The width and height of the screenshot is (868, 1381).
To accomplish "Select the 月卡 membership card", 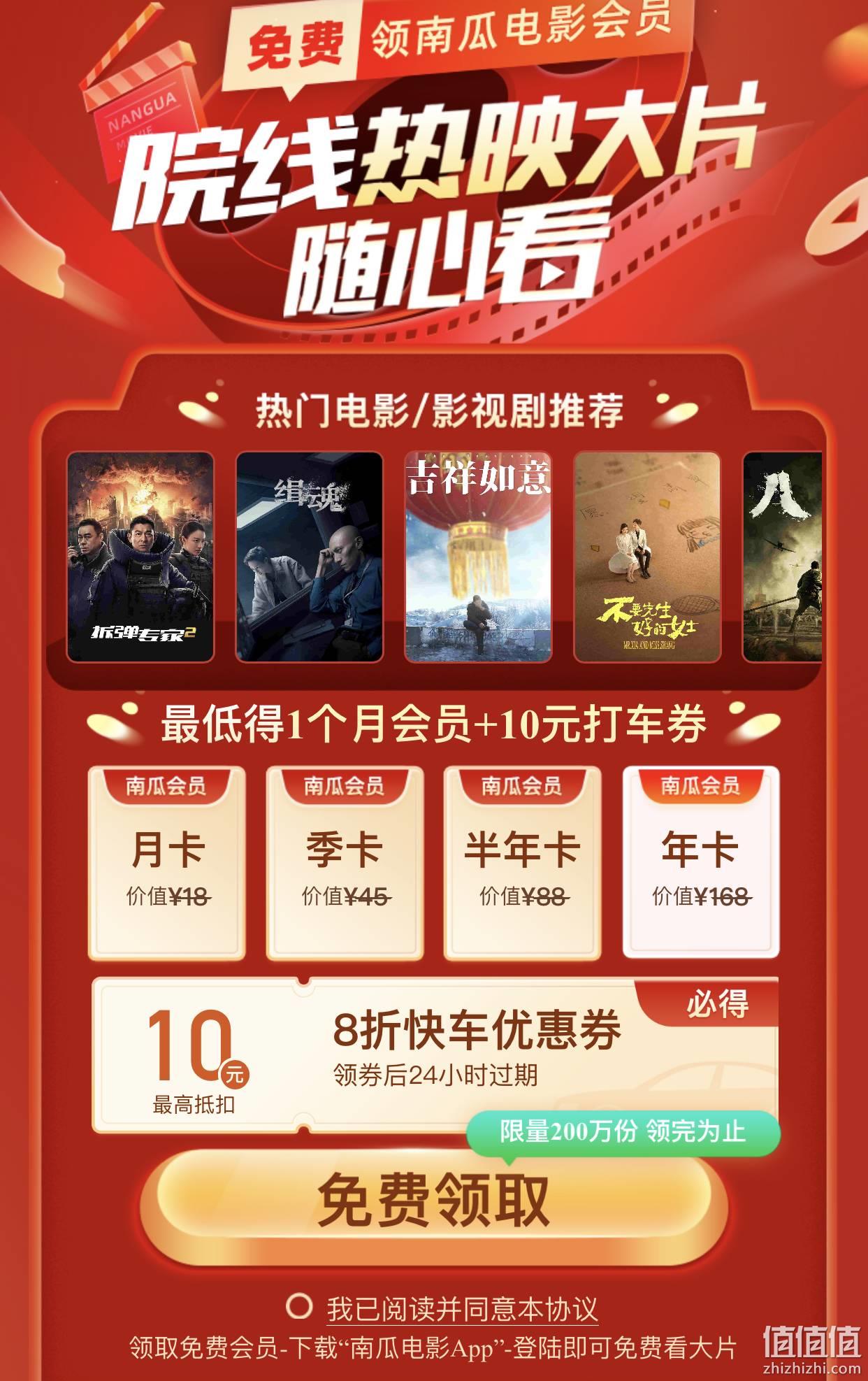I will tap(167, 863).
